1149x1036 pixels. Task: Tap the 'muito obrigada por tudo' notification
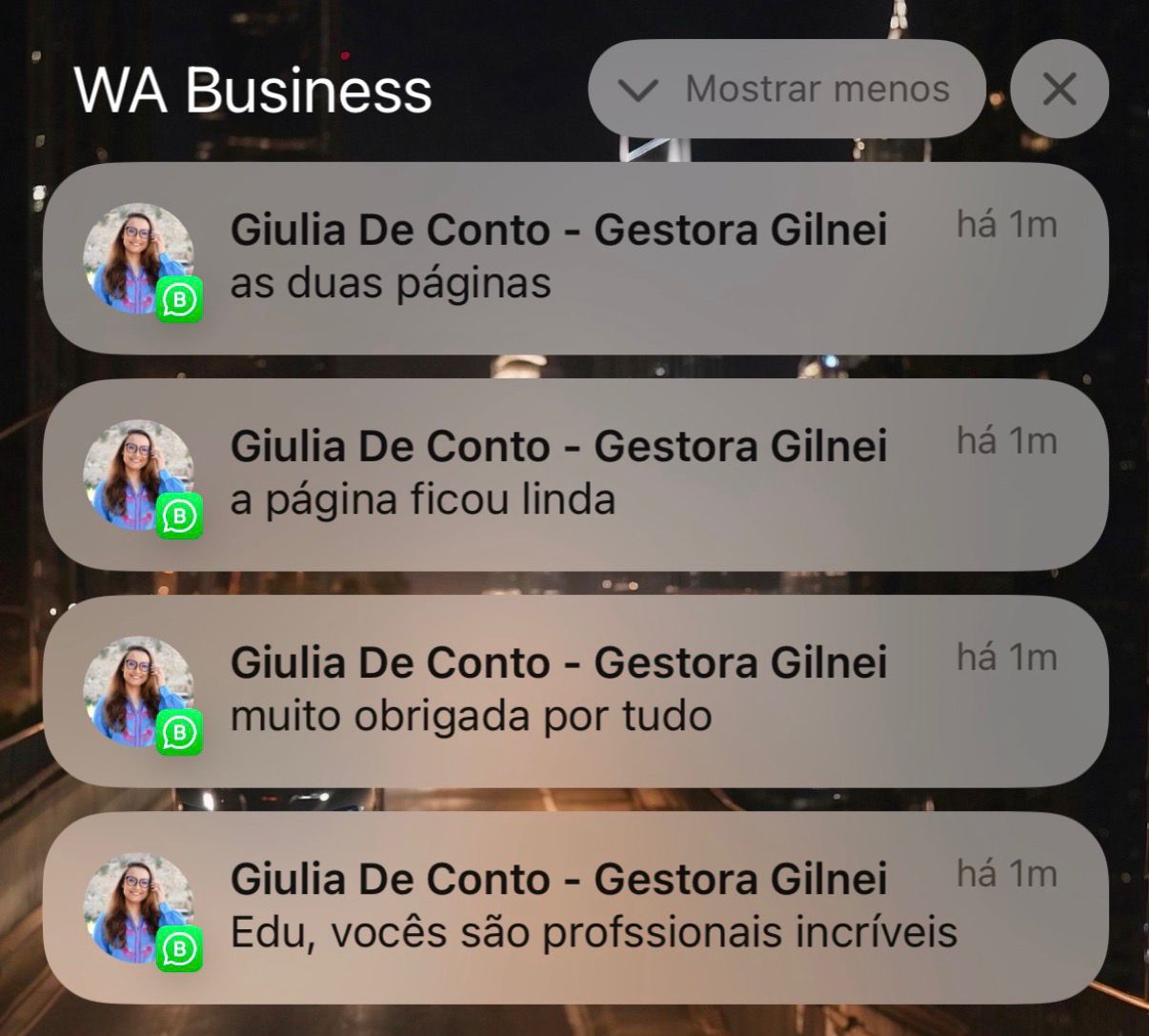point(575,691)
